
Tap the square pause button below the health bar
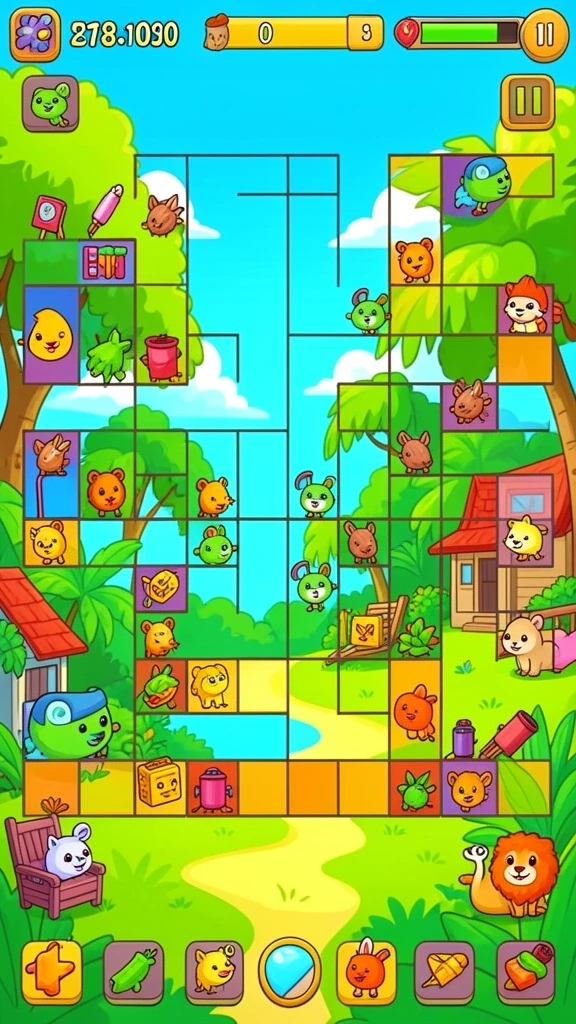tap(528, 102)
